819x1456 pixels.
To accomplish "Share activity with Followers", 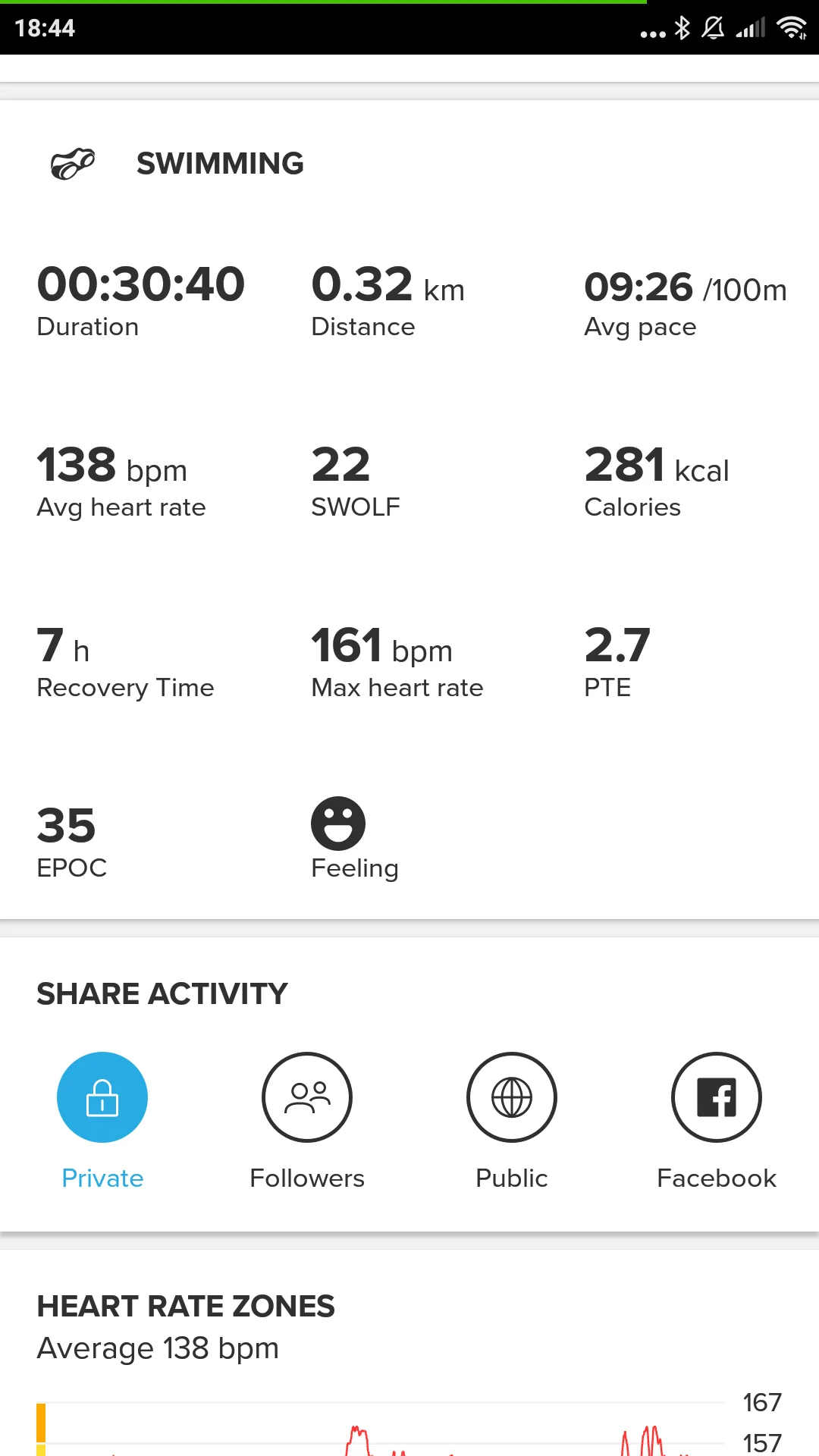I will coord(307,1097).
